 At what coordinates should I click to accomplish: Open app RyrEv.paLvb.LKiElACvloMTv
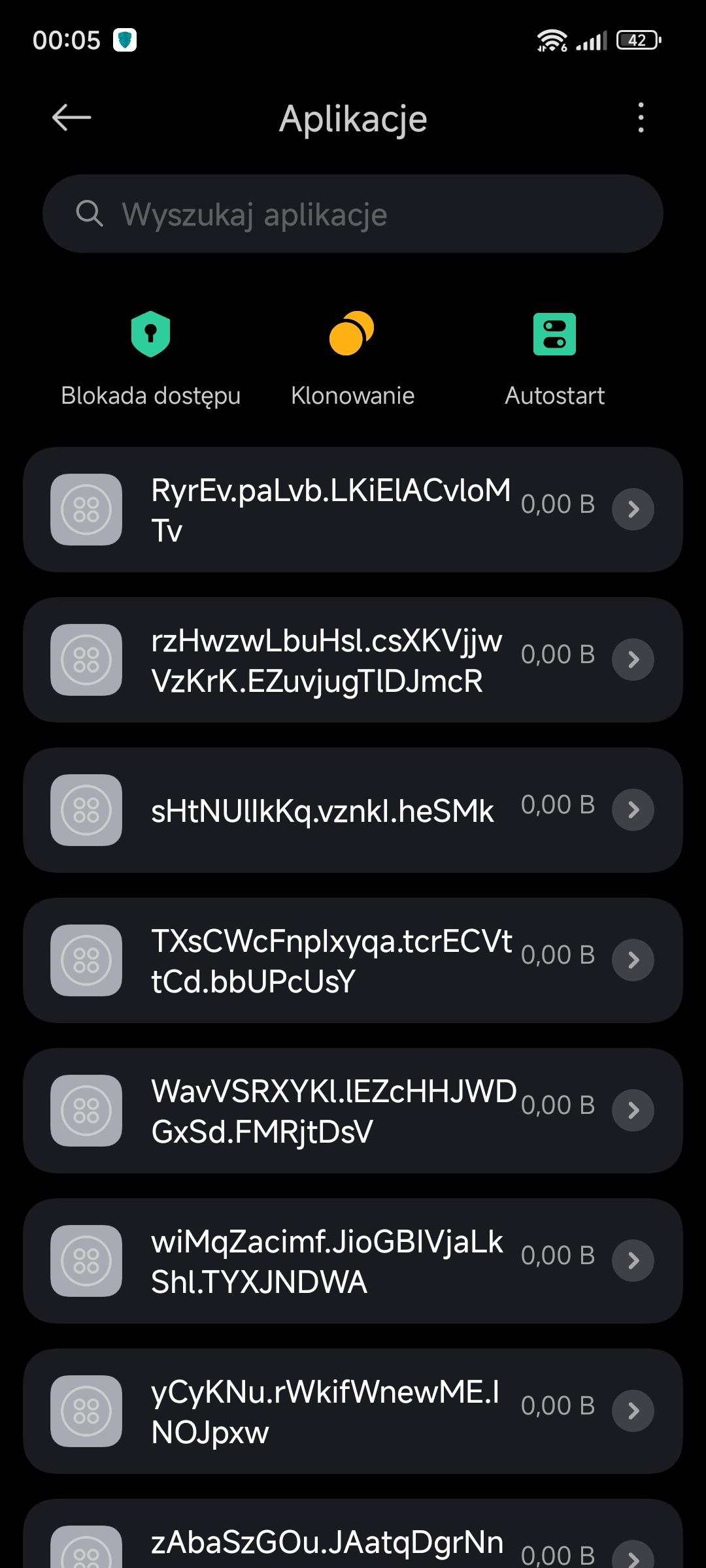point(353,510)
